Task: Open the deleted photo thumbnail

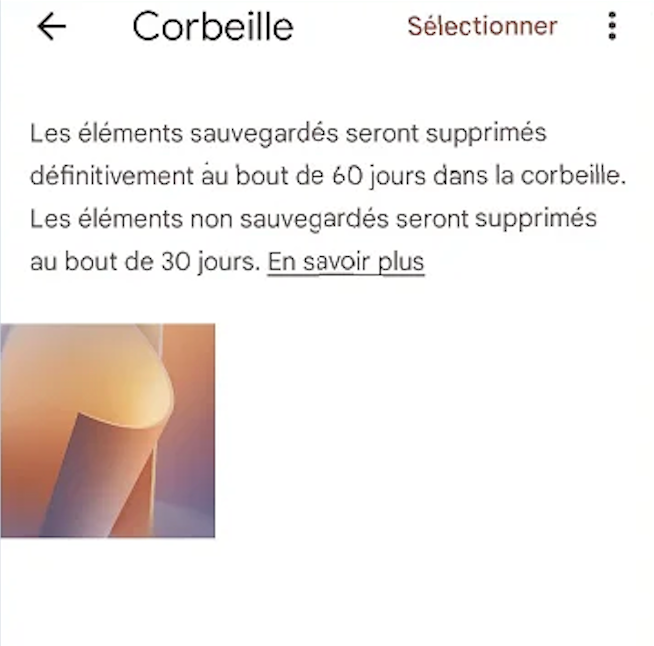Action: coord(108,430)
